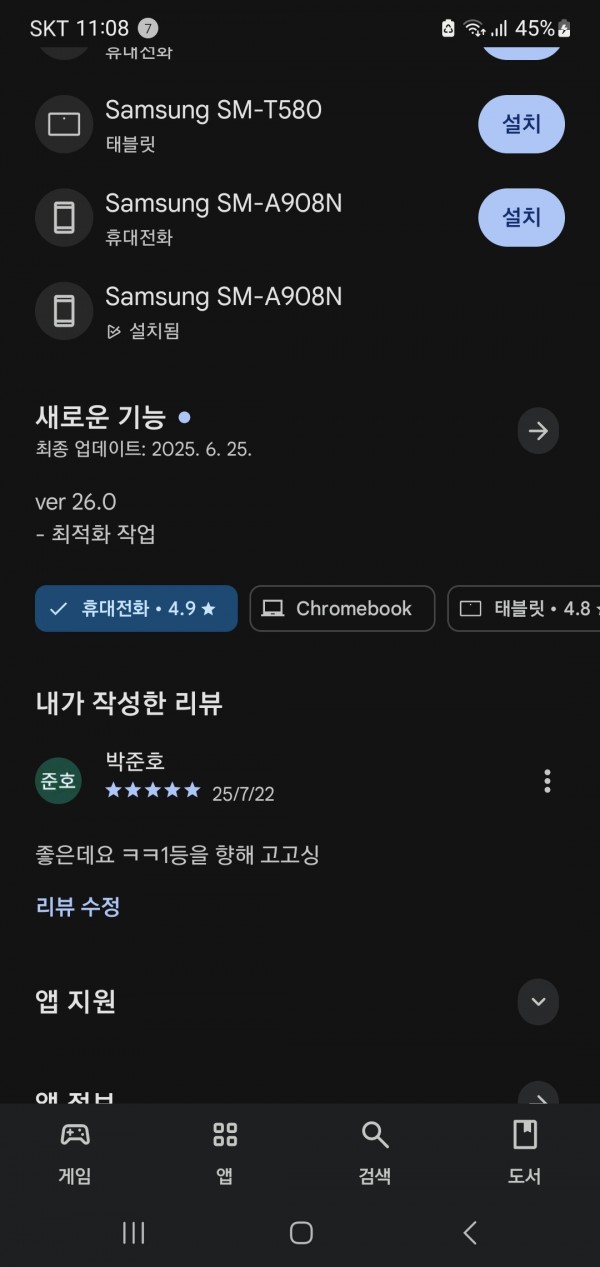The width and height of the screenshot is (600, 1267).
Task: Switch to the 게임 tab
Action: pos(75,1152)
